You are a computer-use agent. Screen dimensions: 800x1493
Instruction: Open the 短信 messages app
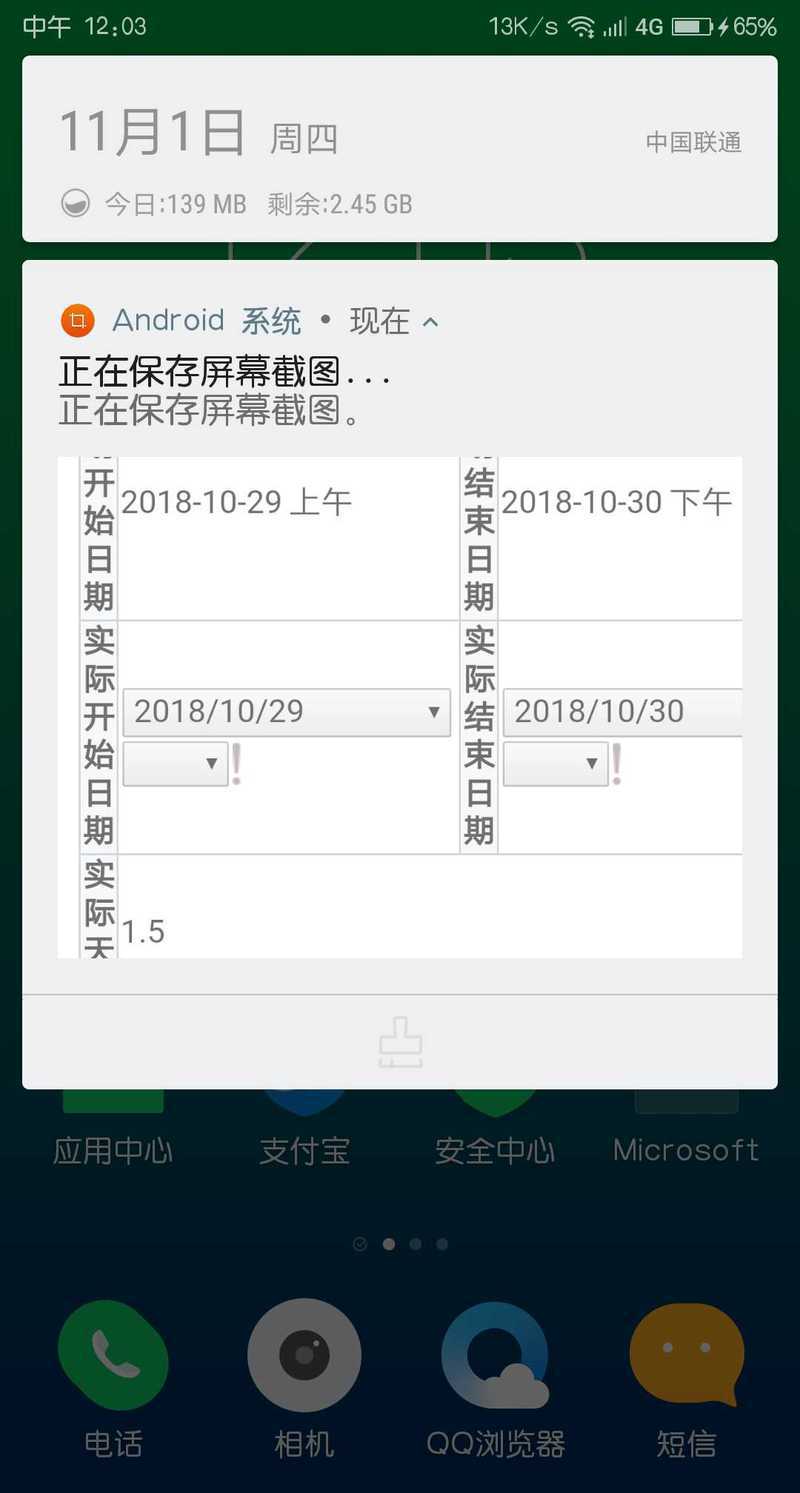[686, 1357]
